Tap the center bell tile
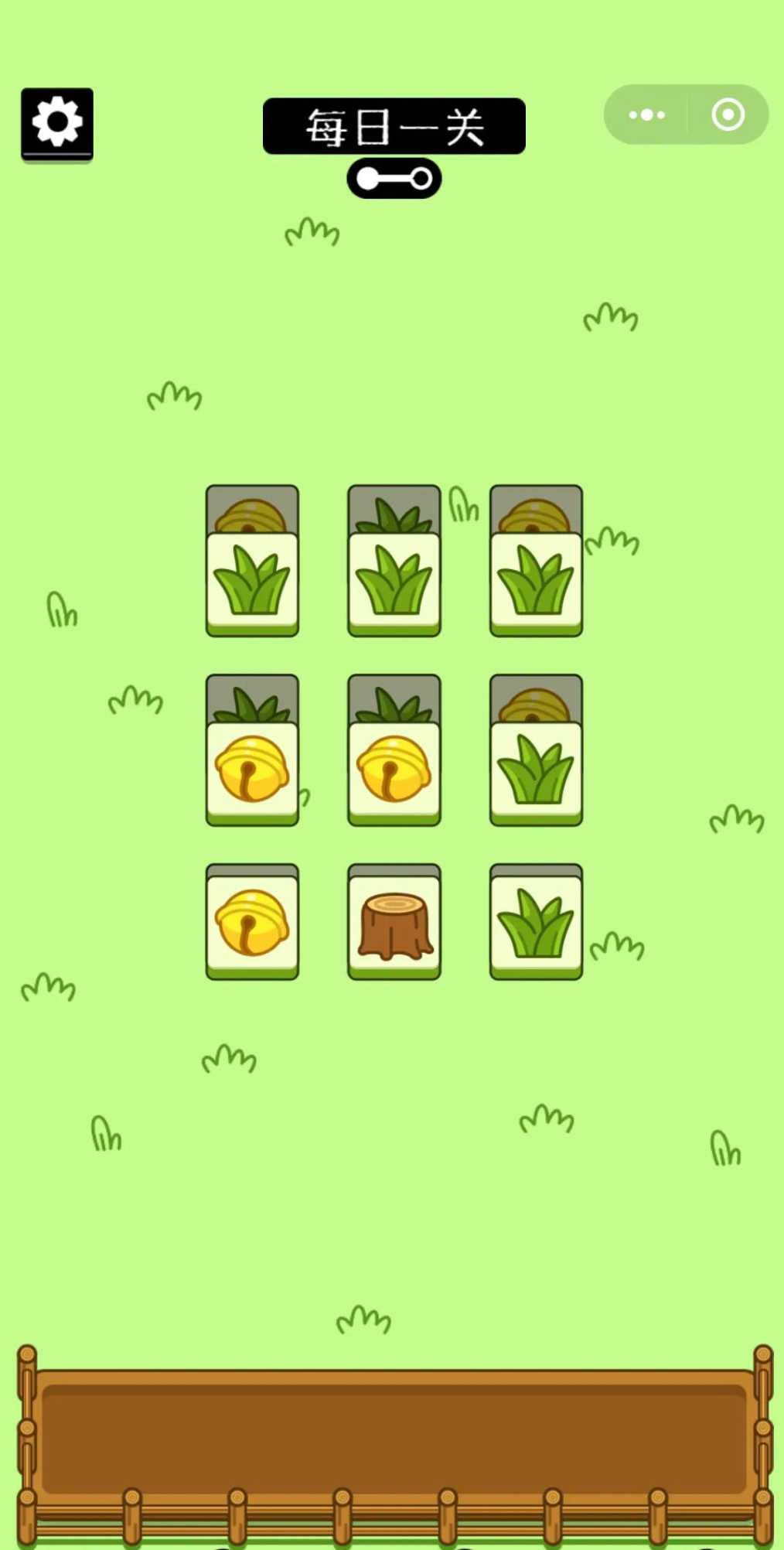 click(x=394, y=771)
